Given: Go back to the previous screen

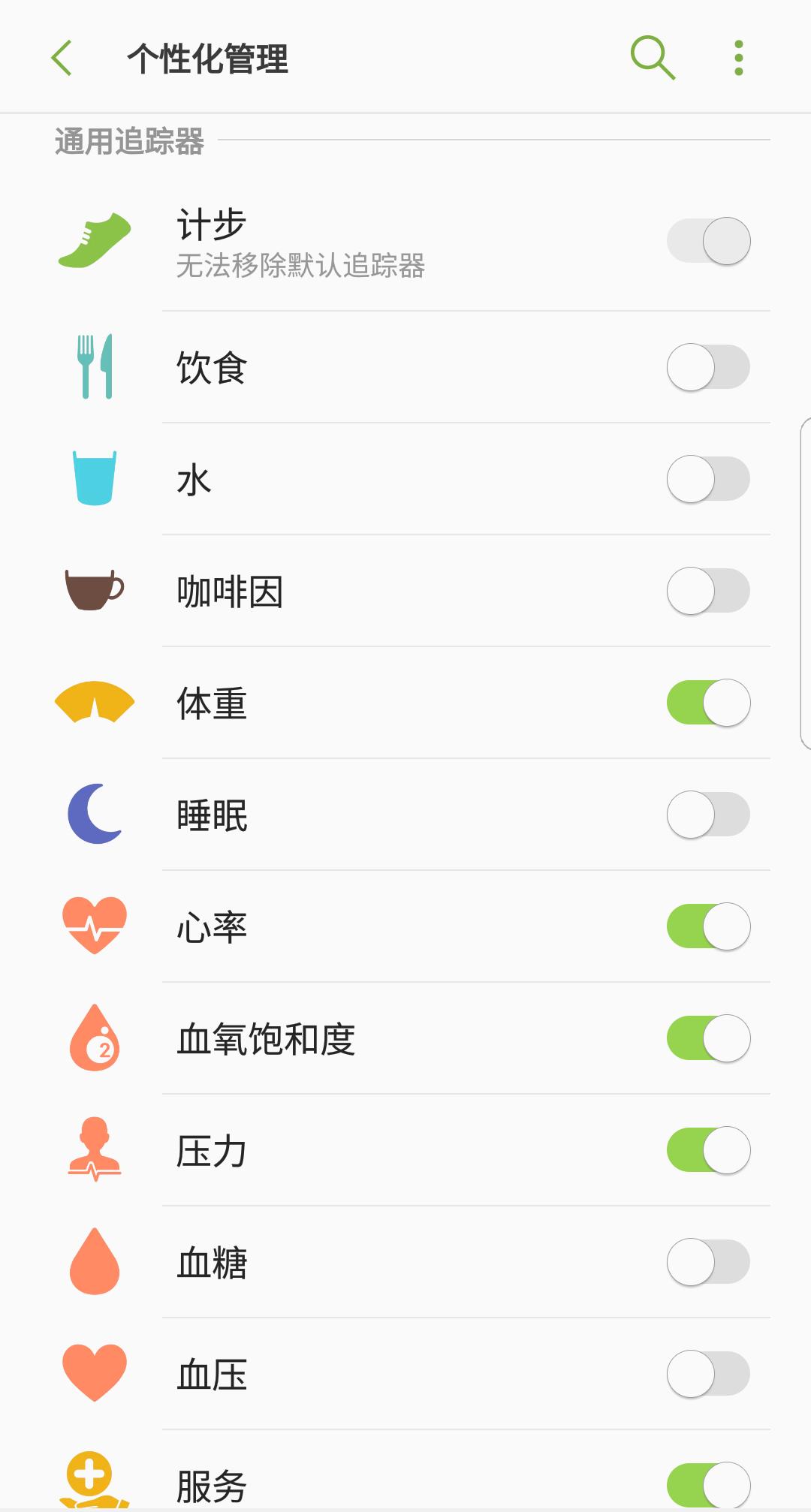Looking at the screenshot, I should tap(64, 58).
